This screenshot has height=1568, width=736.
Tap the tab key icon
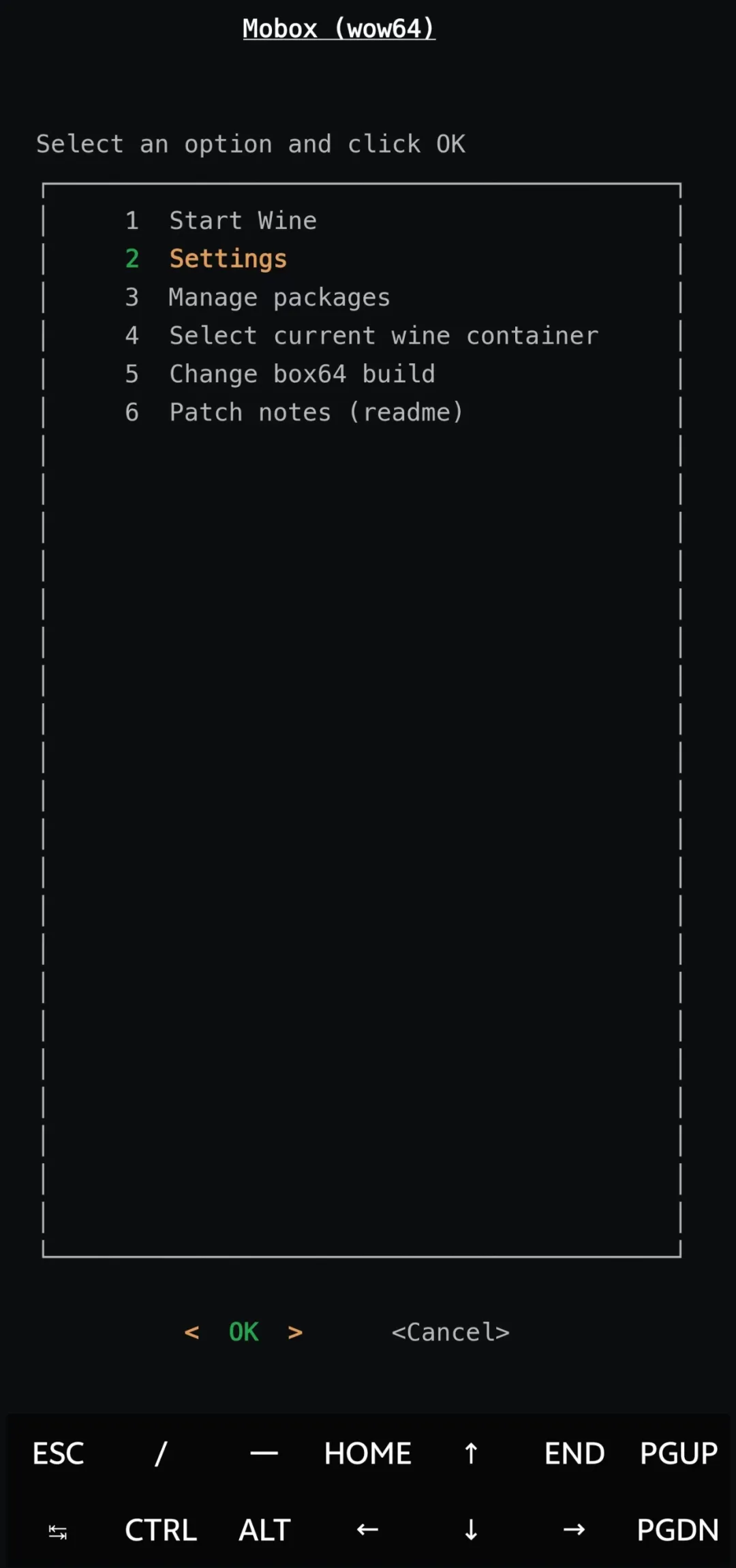pos(59,1531)
